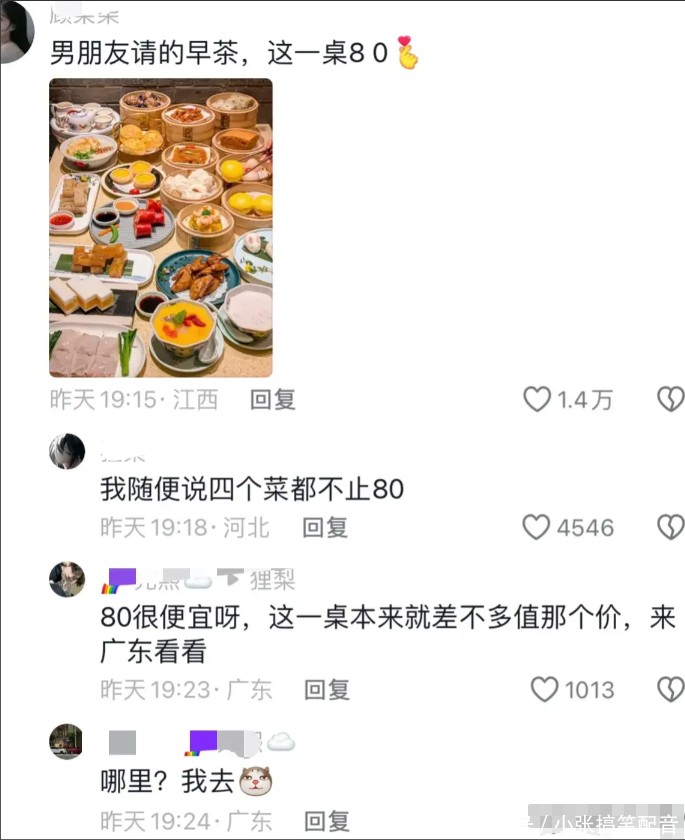This screenshot has height=840, width=685.
Task: Dislike the comment saying 来广东看看
Action: pyautogui.click(x=670, y=689)
